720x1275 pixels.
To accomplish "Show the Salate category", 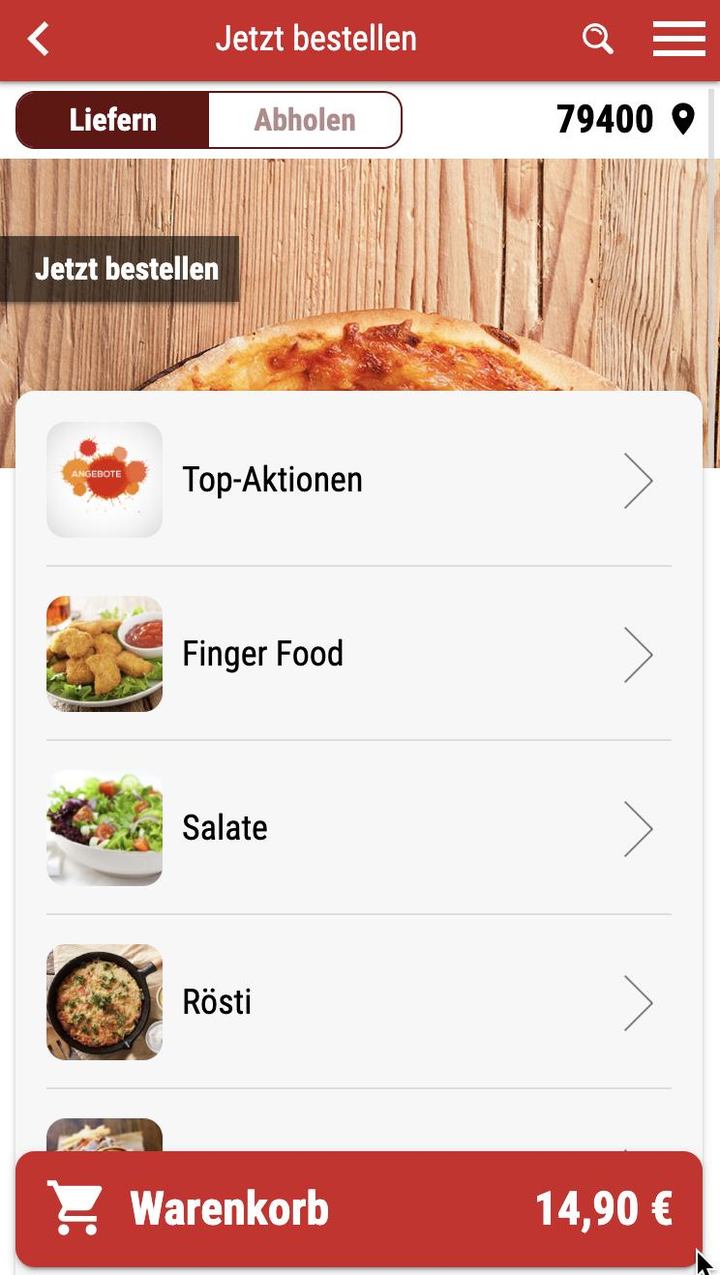I will point(358,828).
